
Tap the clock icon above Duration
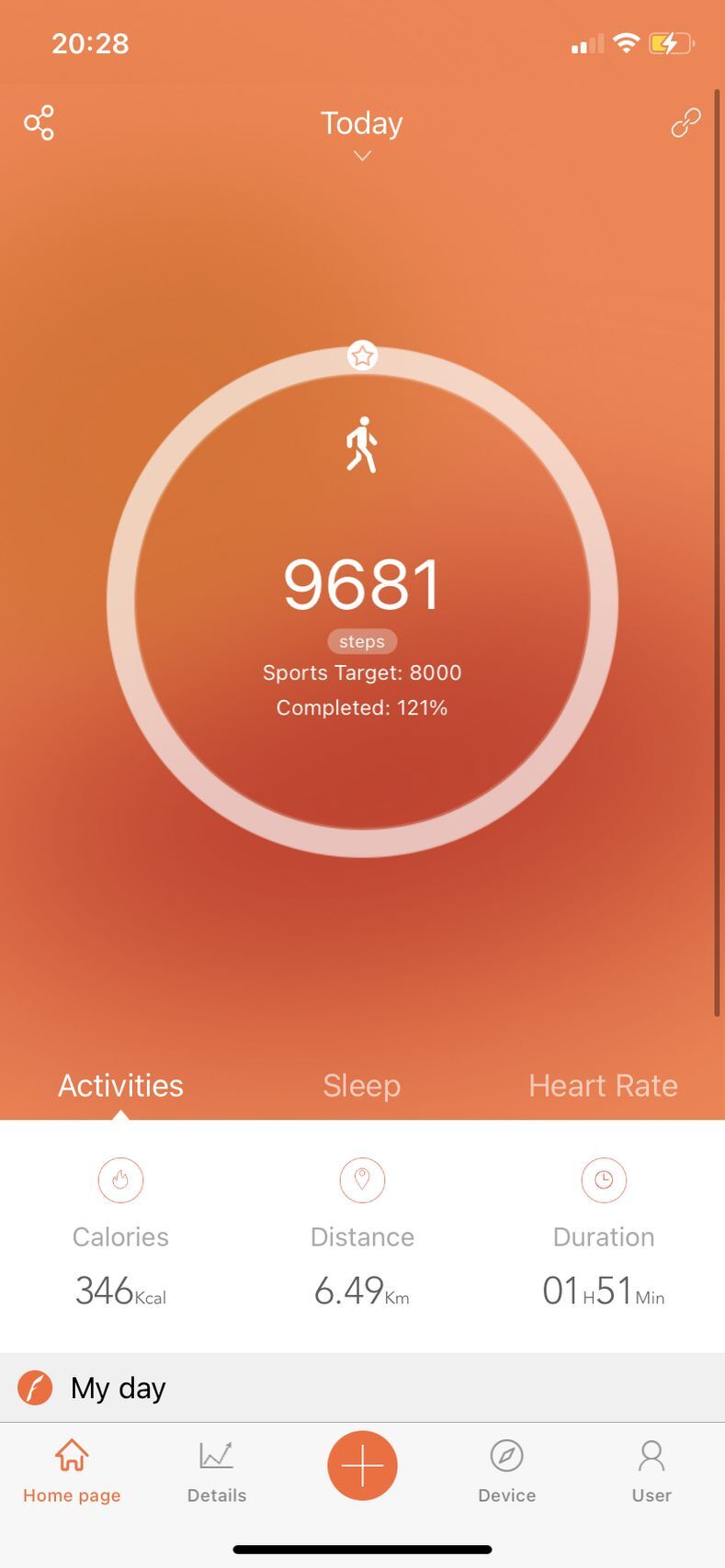(x=603, y=1179)
